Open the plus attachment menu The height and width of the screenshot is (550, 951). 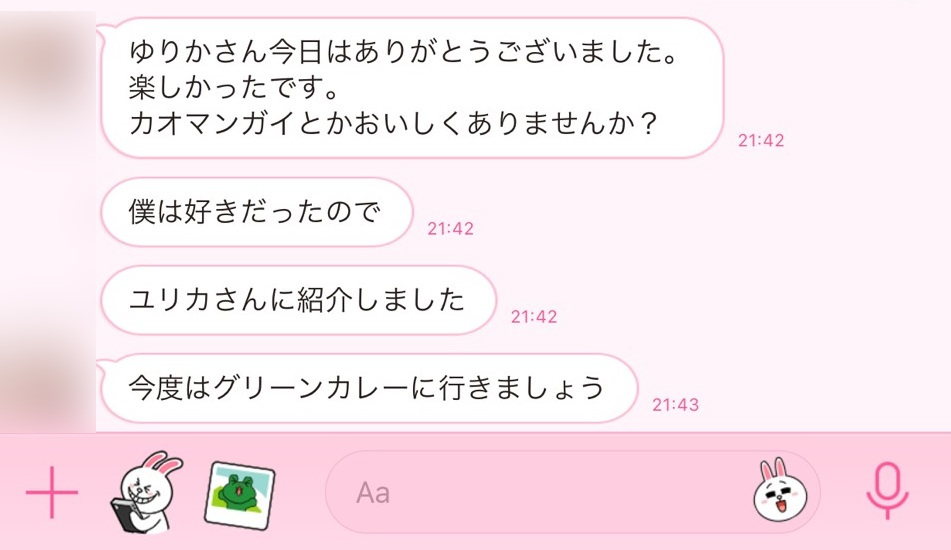click(x=51, y=492)
